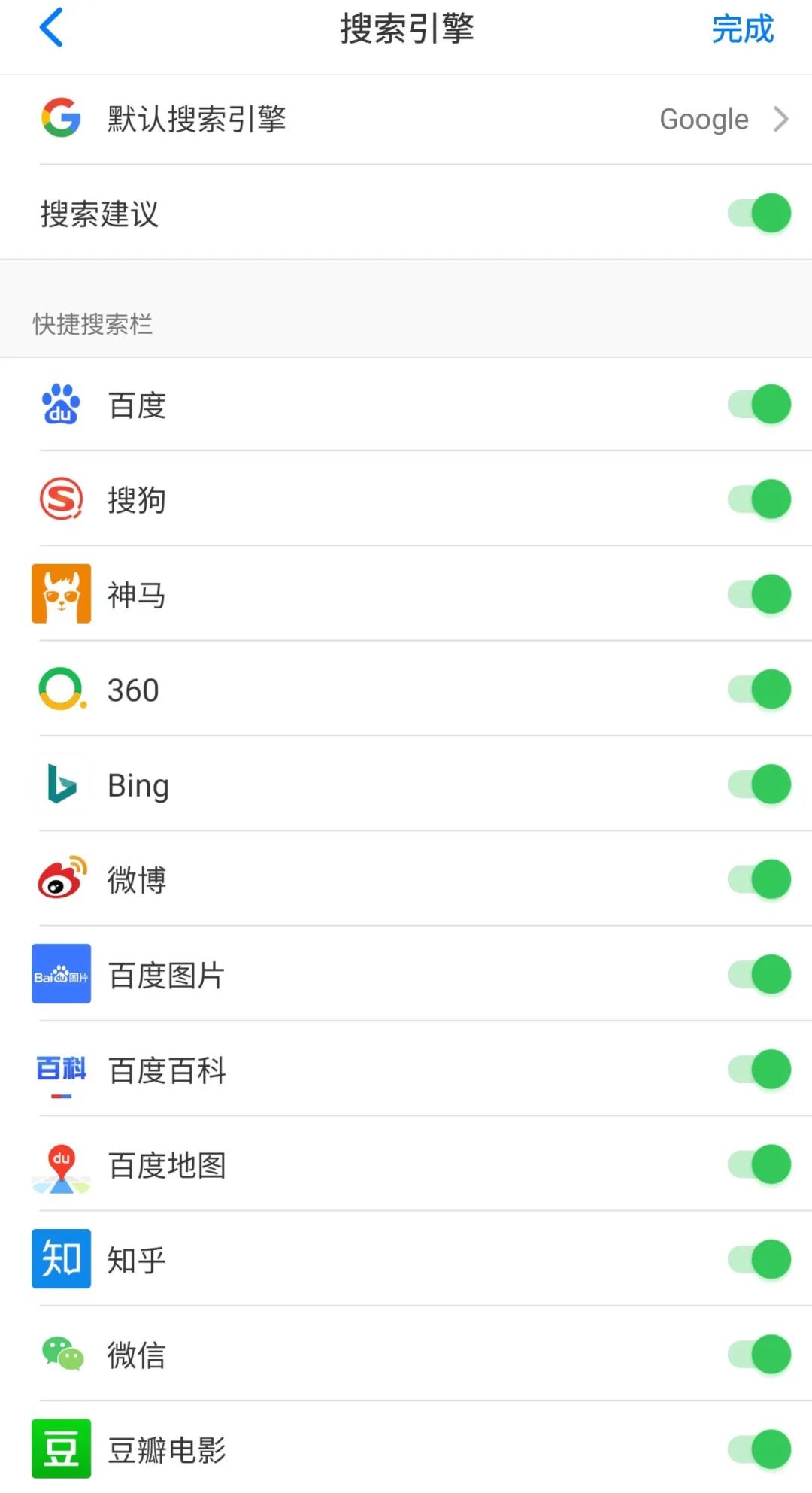Click the Baidu Images icon
The image size is (812, 1493).
tap(61, 975)
